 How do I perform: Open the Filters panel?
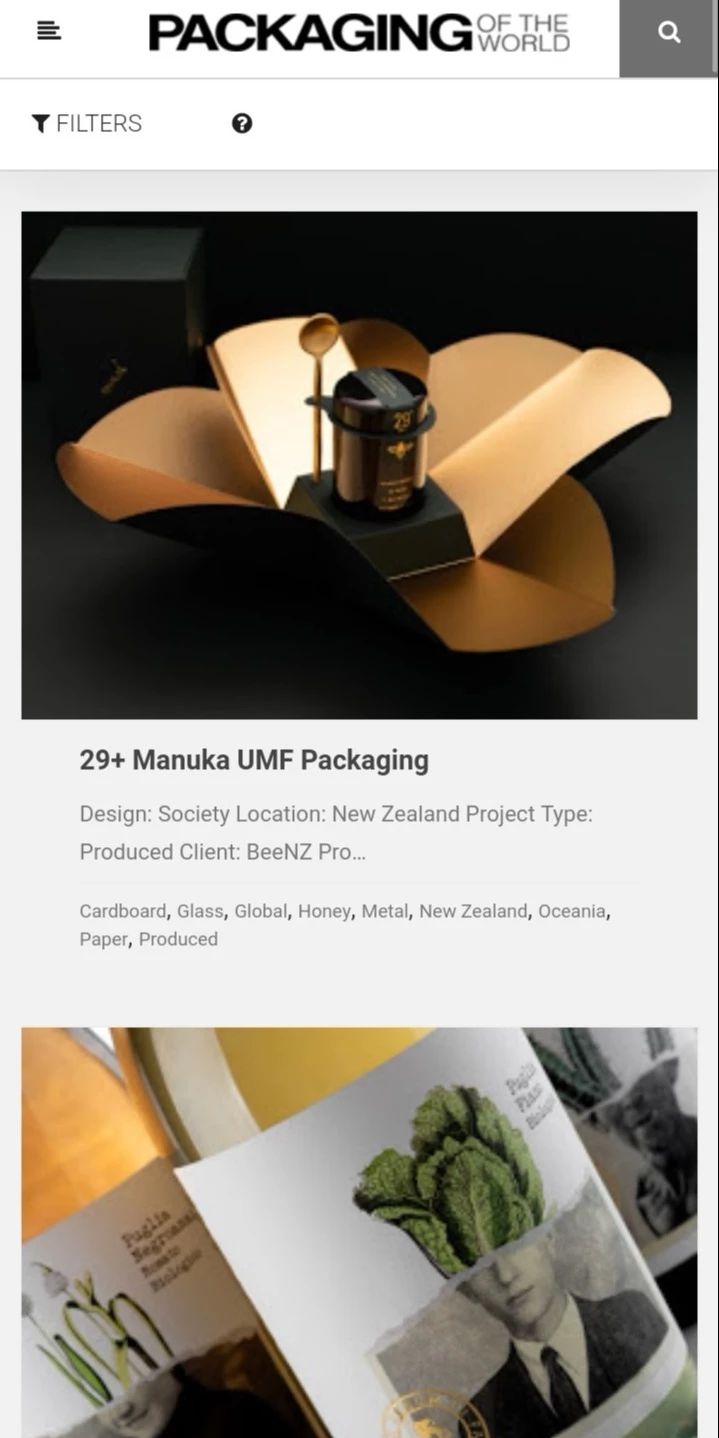point(87,123)
